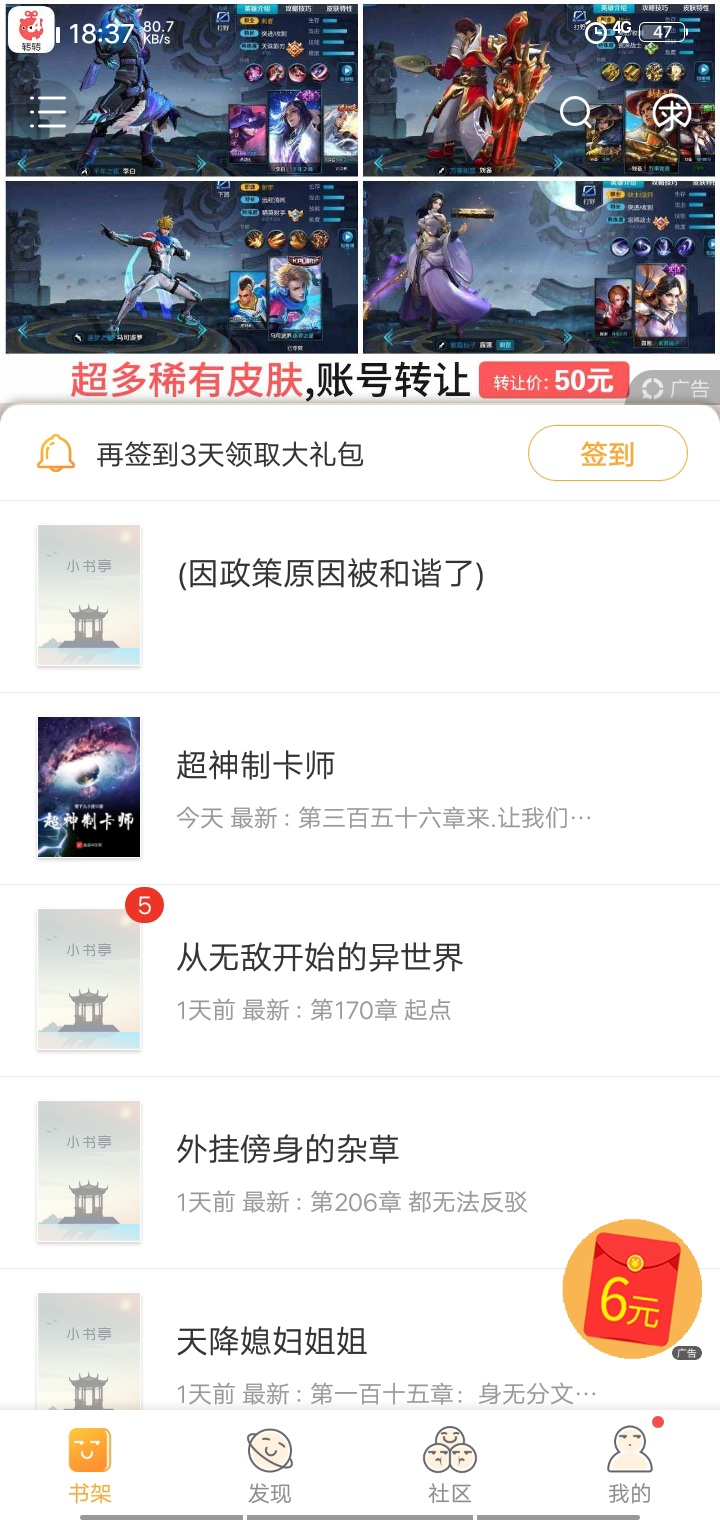
Task: Open the novel 外挂傍身的杂草
Action: click(x=360, y=1172)
